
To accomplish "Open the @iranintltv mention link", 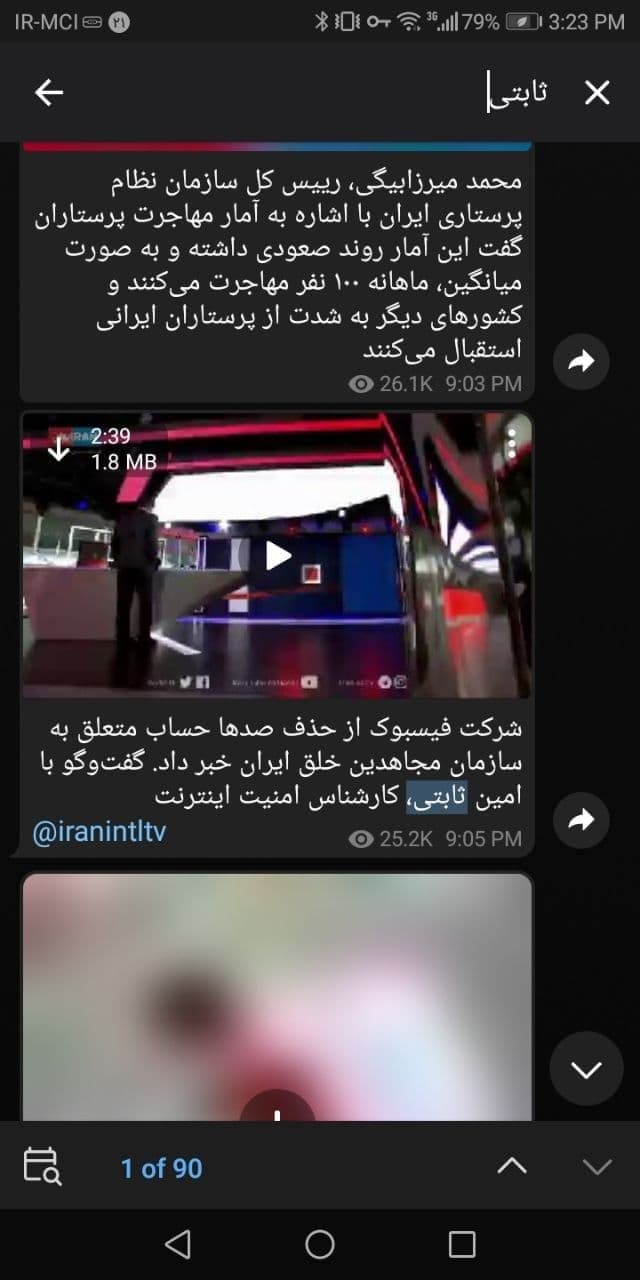I will coord(99,833).
